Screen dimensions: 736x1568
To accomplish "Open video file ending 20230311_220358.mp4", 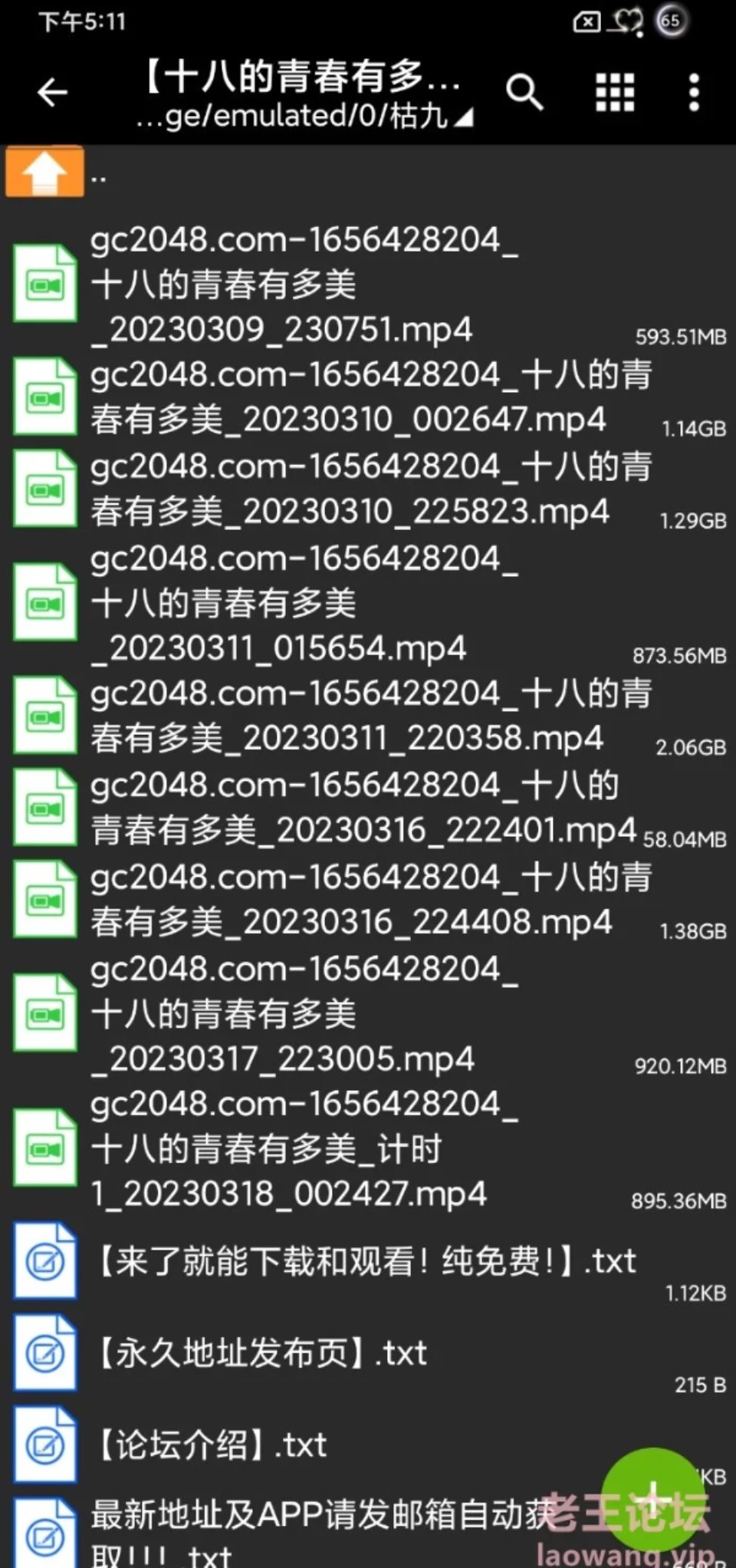I will 345,716.
